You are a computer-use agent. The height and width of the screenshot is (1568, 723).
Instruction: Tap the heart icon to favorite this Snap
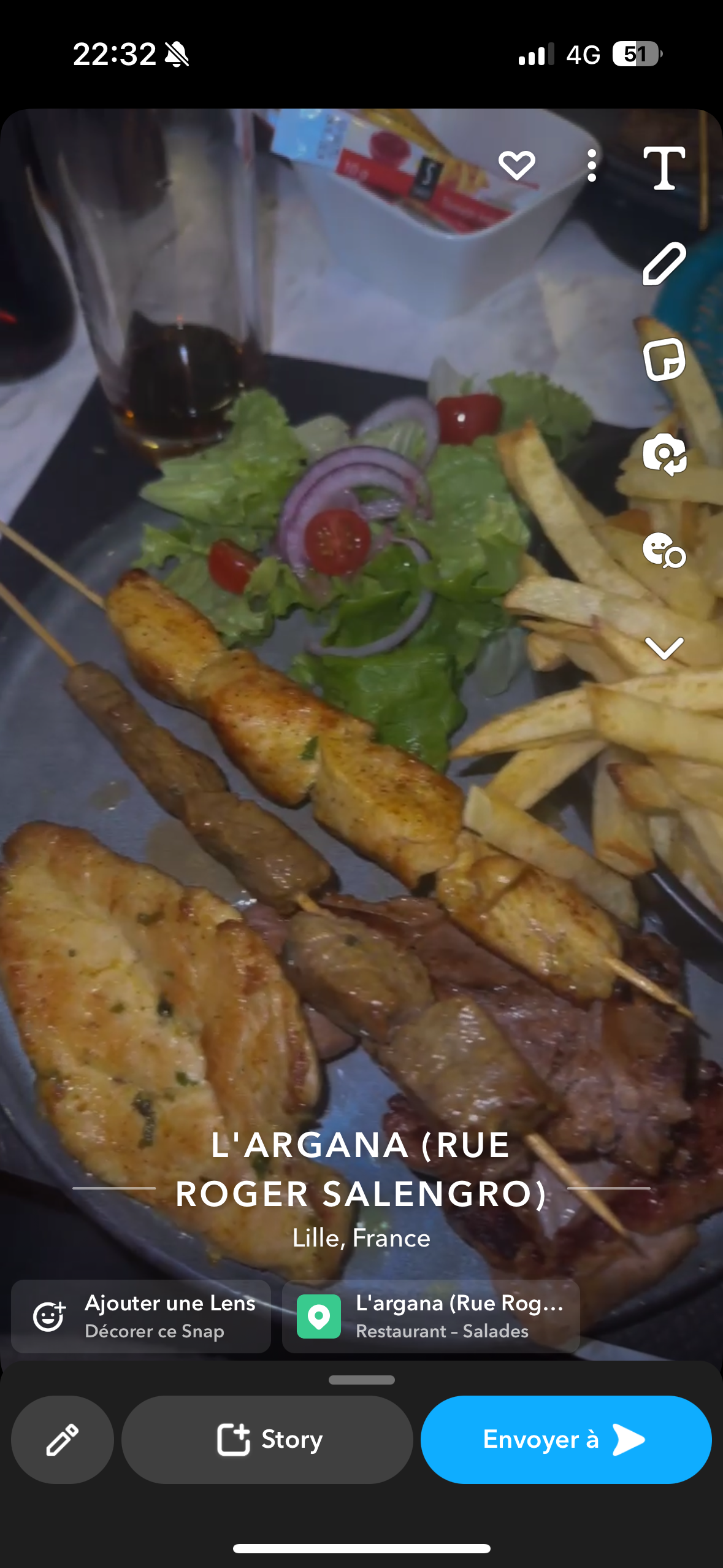[x=516, y=165]
